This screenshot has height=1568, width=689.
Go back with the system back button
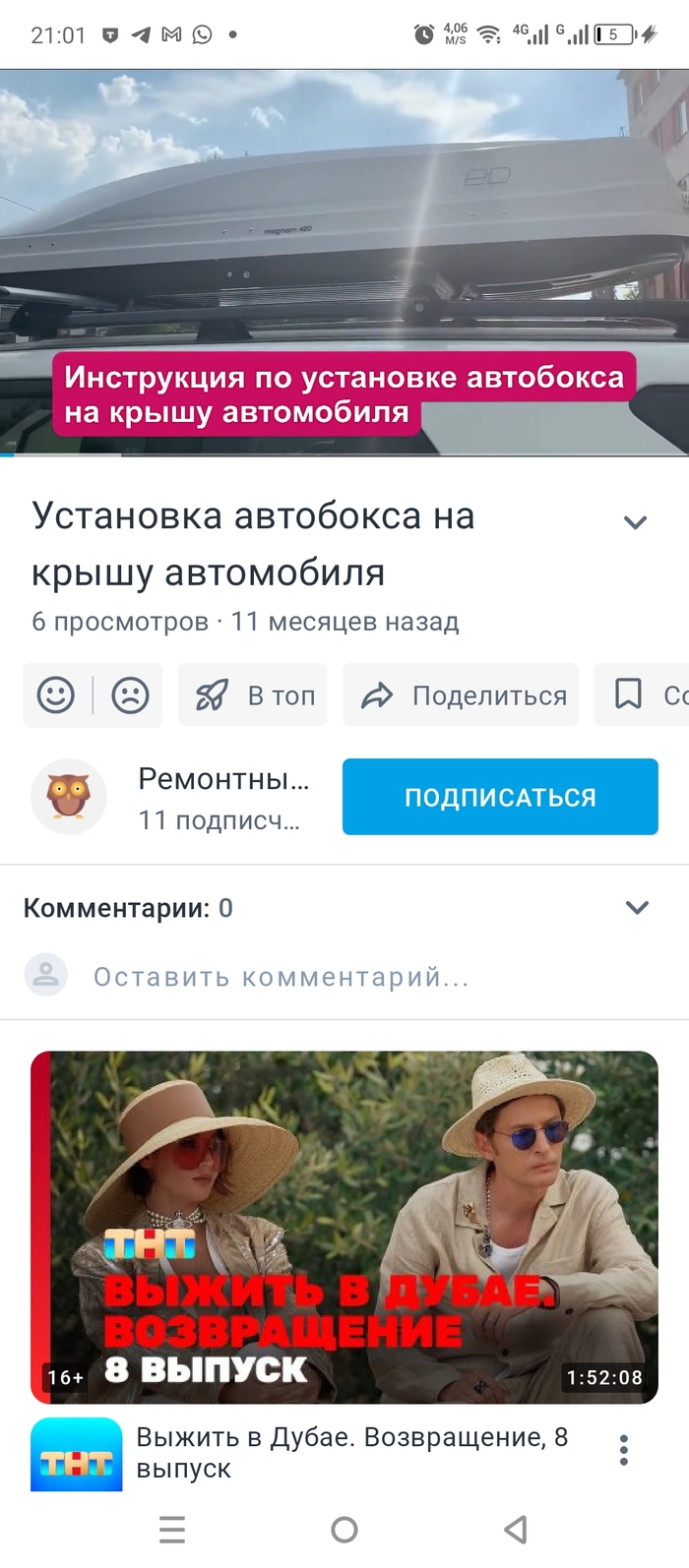tap(516, 1530)
